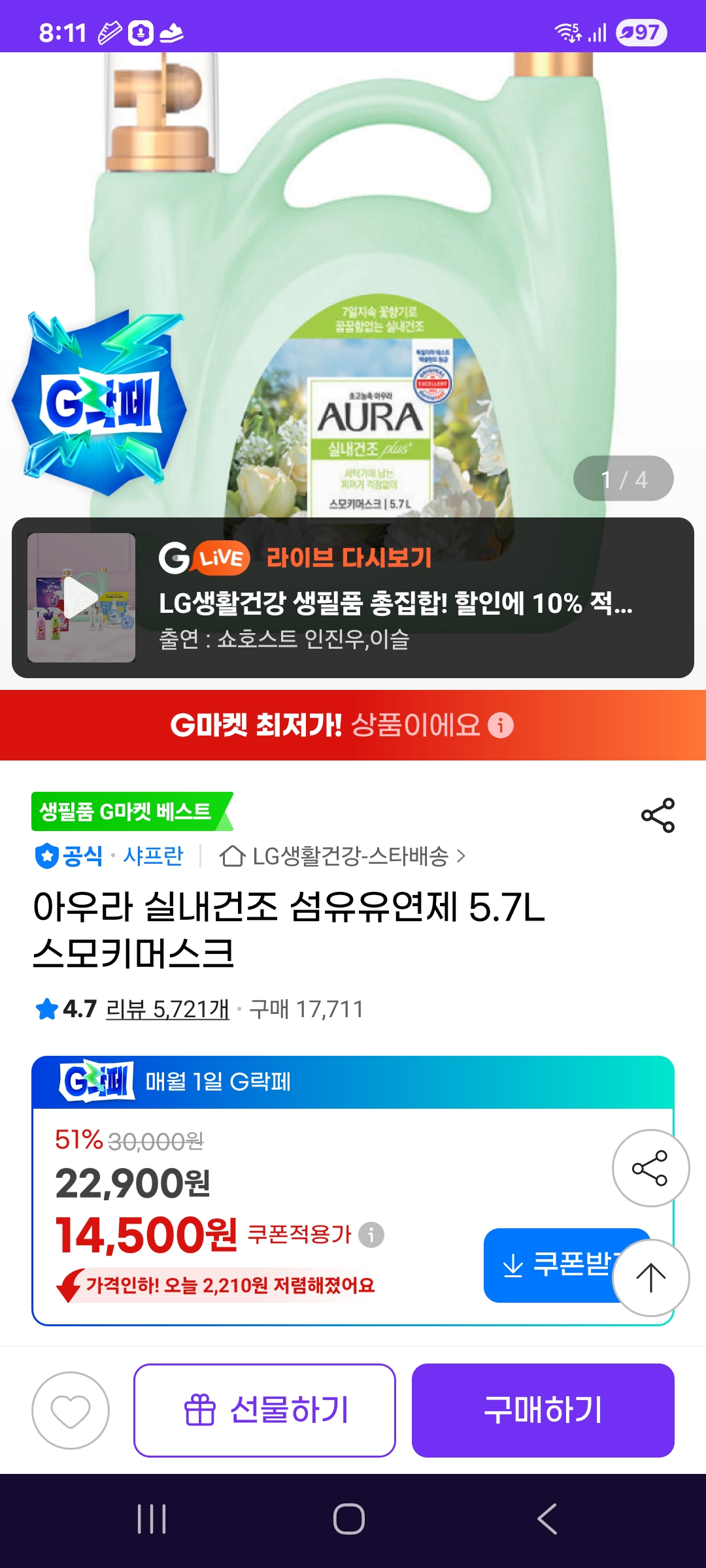Image resolution: width=706 pixels, height=1568 pixels.
Task: Open the recent apps view
Action: 152,1519
